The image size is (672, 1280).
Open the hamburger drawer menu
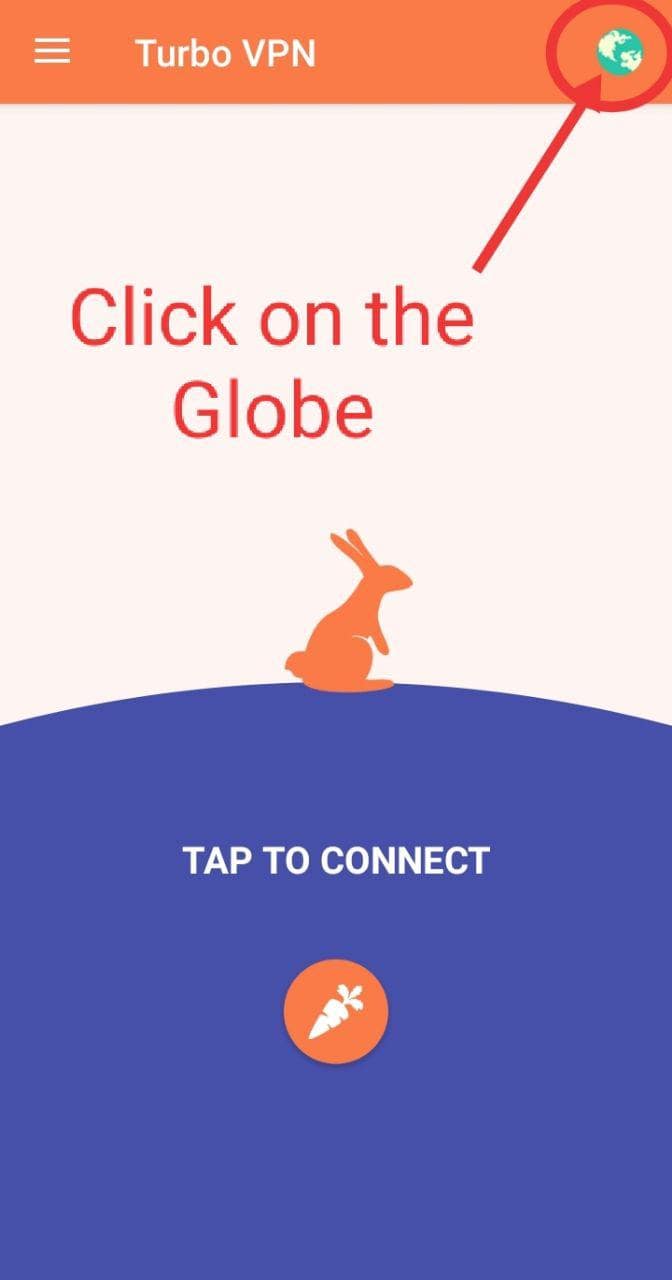(x=52, y=51)
